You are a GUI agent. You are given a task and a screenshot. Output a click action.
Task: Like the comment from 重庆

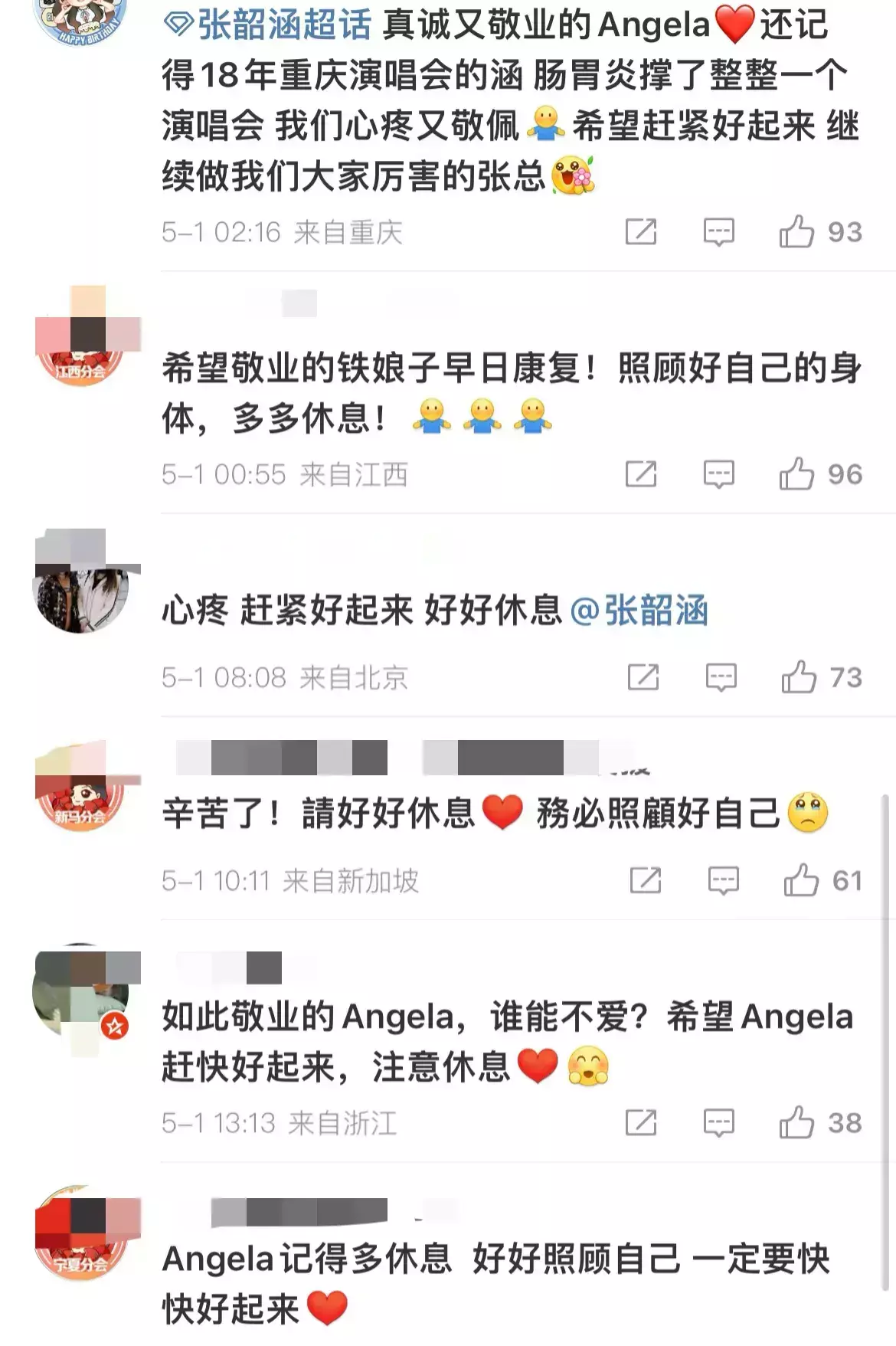pos(796,231)
